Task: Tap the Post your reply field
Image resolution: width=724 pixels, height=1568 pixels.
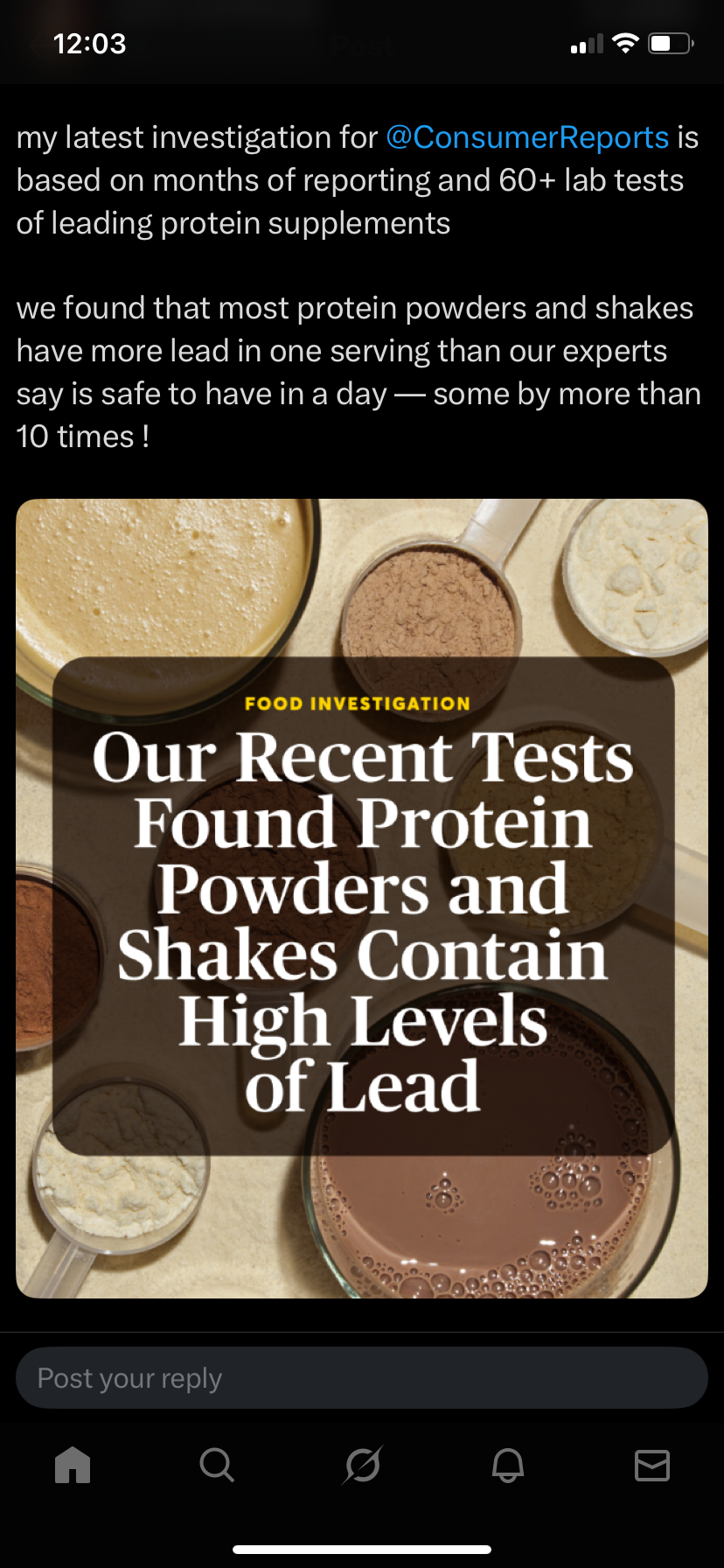Action: pos(362,1378)
